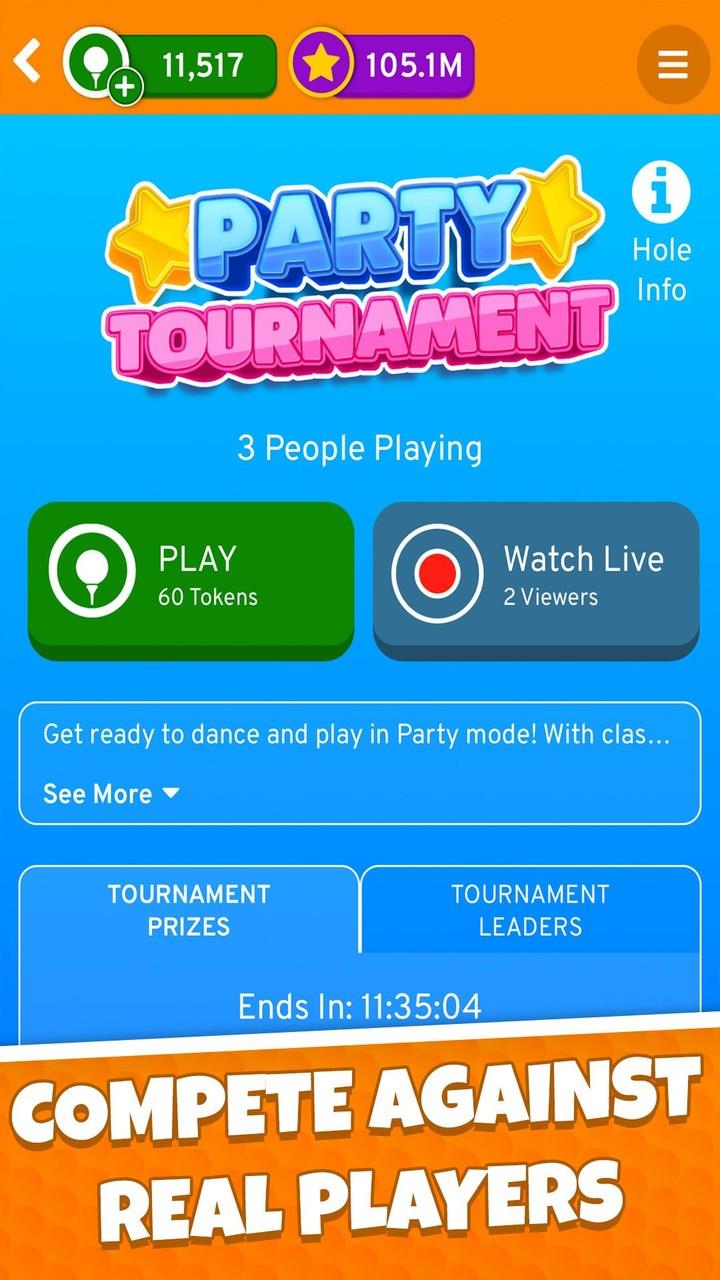Tap the '3 People Playing' counter
This screenshot has height=1280, width=720.
(360, 448)
